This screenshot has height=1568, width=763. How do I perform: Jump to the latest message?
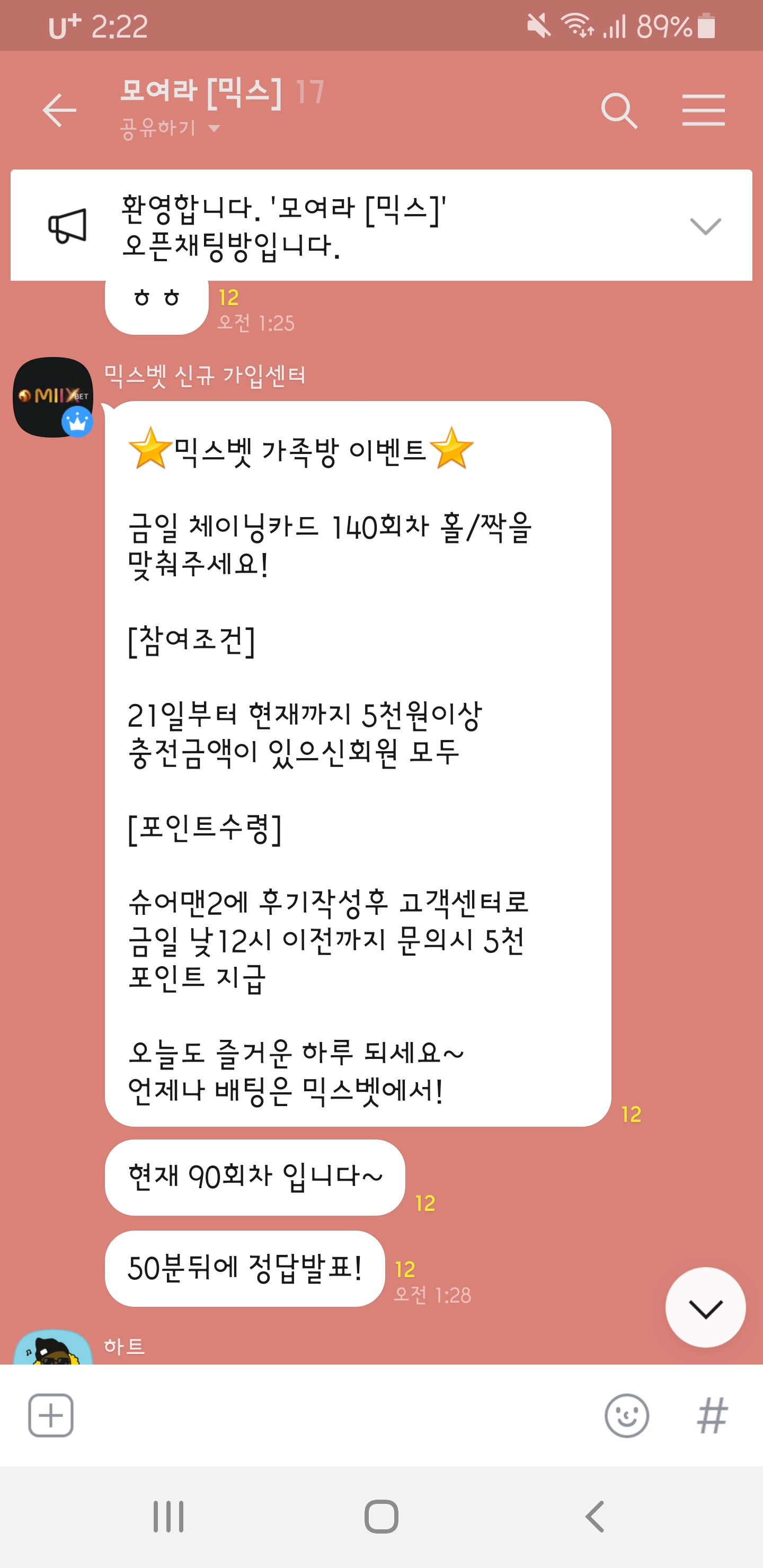[x=705, y=1307]
